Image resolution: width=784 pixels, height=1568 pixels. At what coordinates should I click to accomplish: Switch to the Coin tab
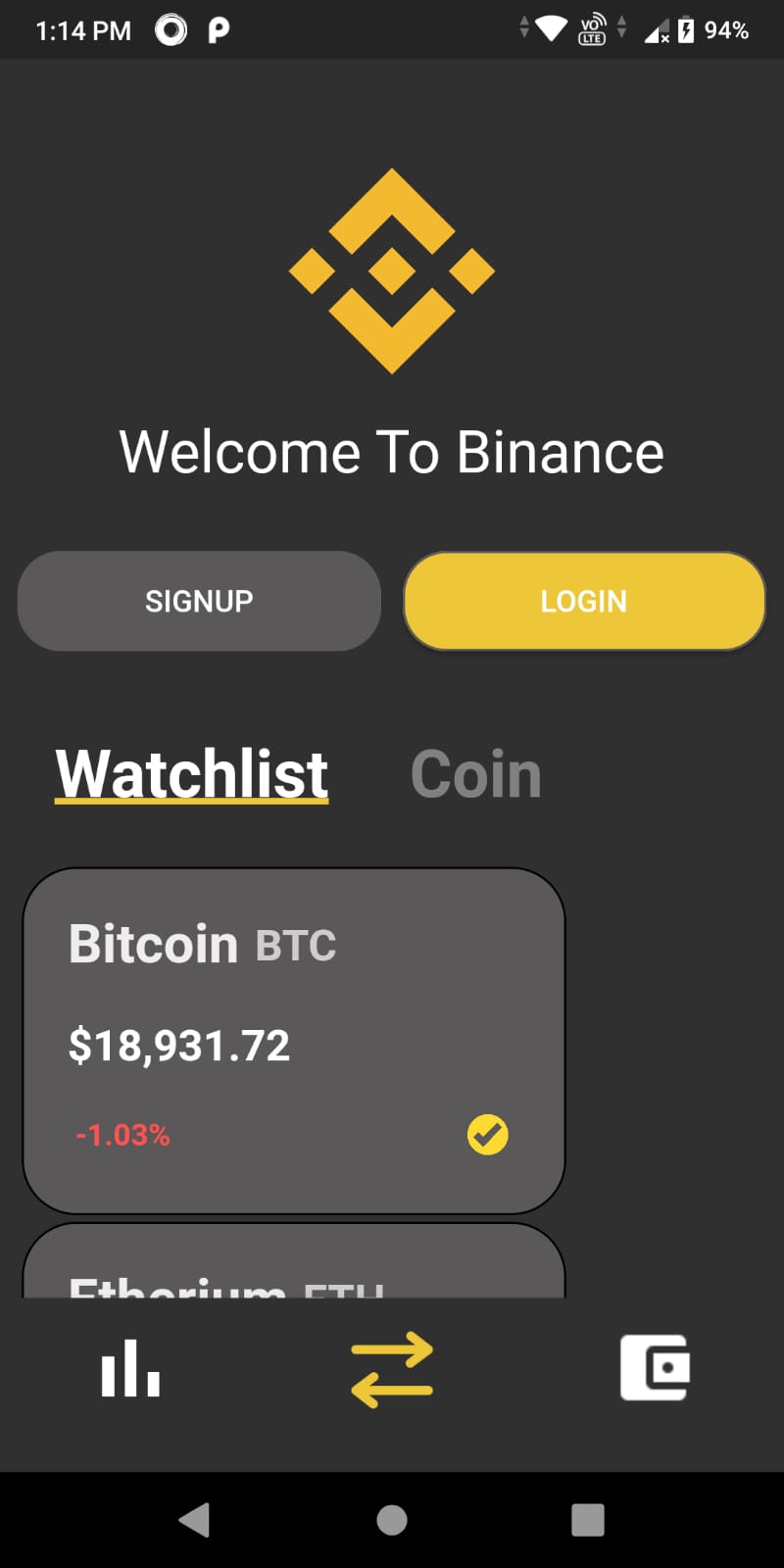476,773
